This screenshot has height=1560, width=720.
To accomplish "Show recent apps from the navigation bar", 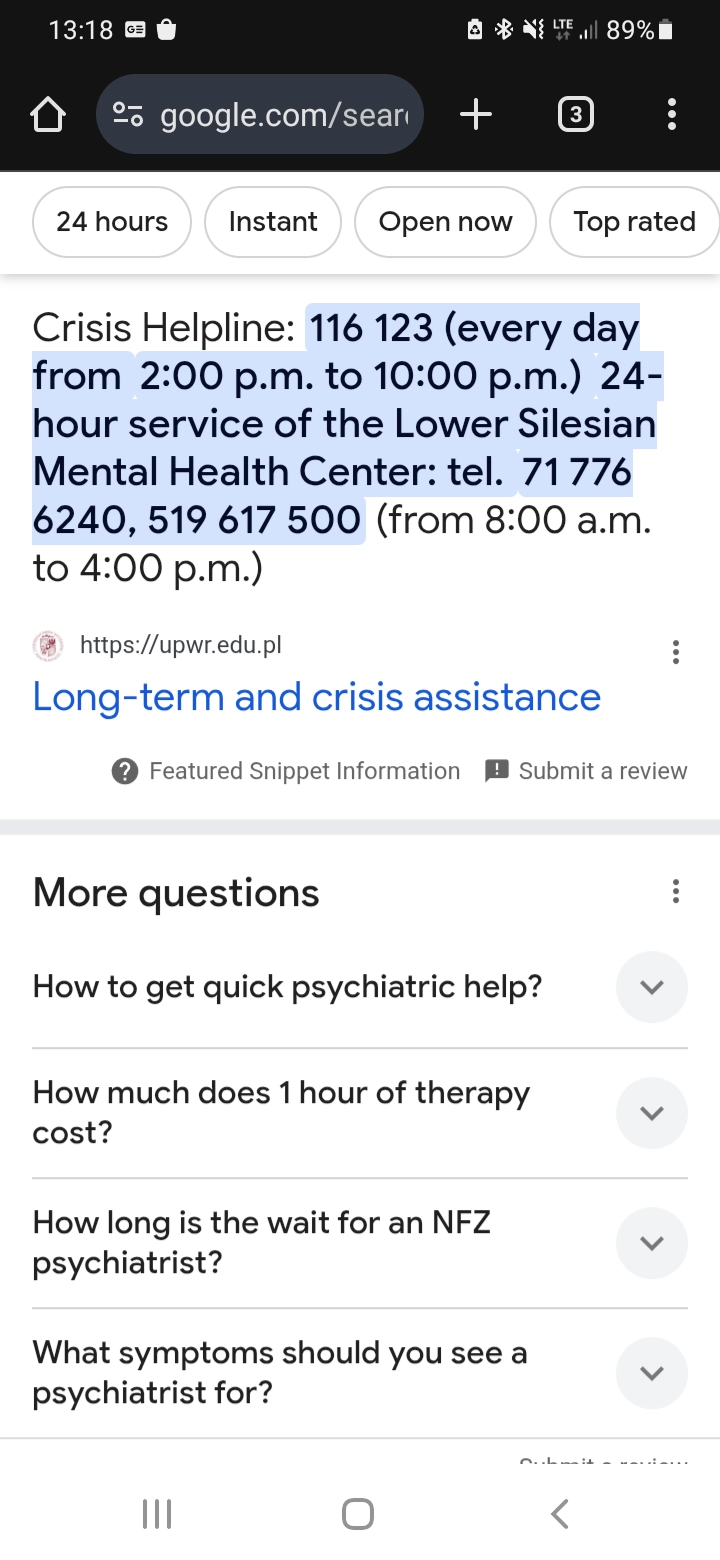I will pos(157,1513).
